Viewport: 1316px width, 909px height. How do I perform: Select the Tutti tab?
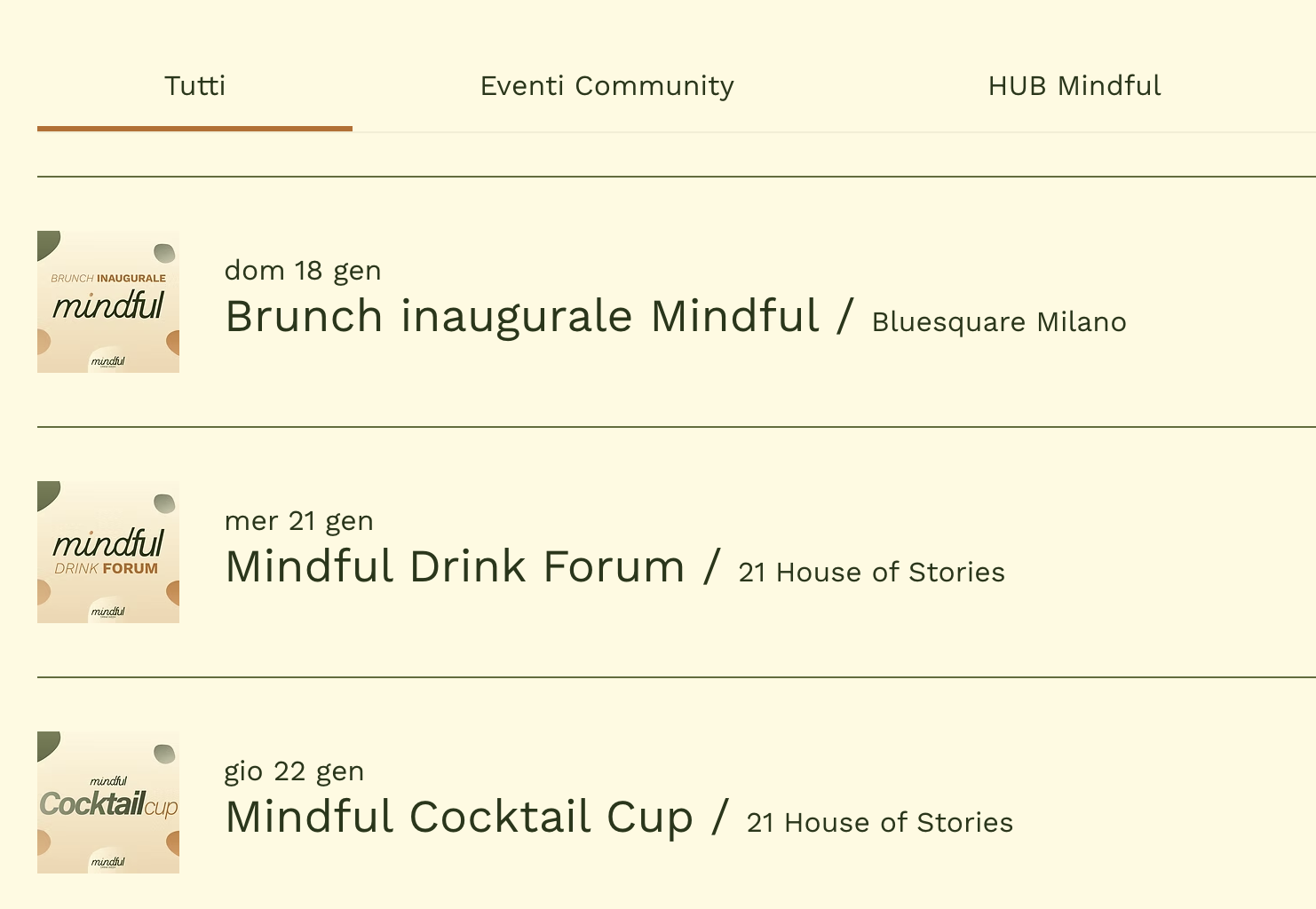pos(194,86)
